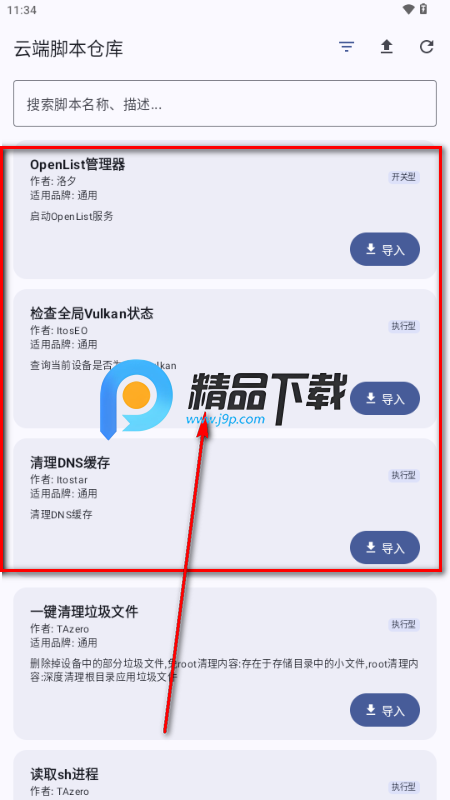Screen dimensions: 450x800
Task: Import the 清理DNS缓存 script
Action: coord(385,547)
